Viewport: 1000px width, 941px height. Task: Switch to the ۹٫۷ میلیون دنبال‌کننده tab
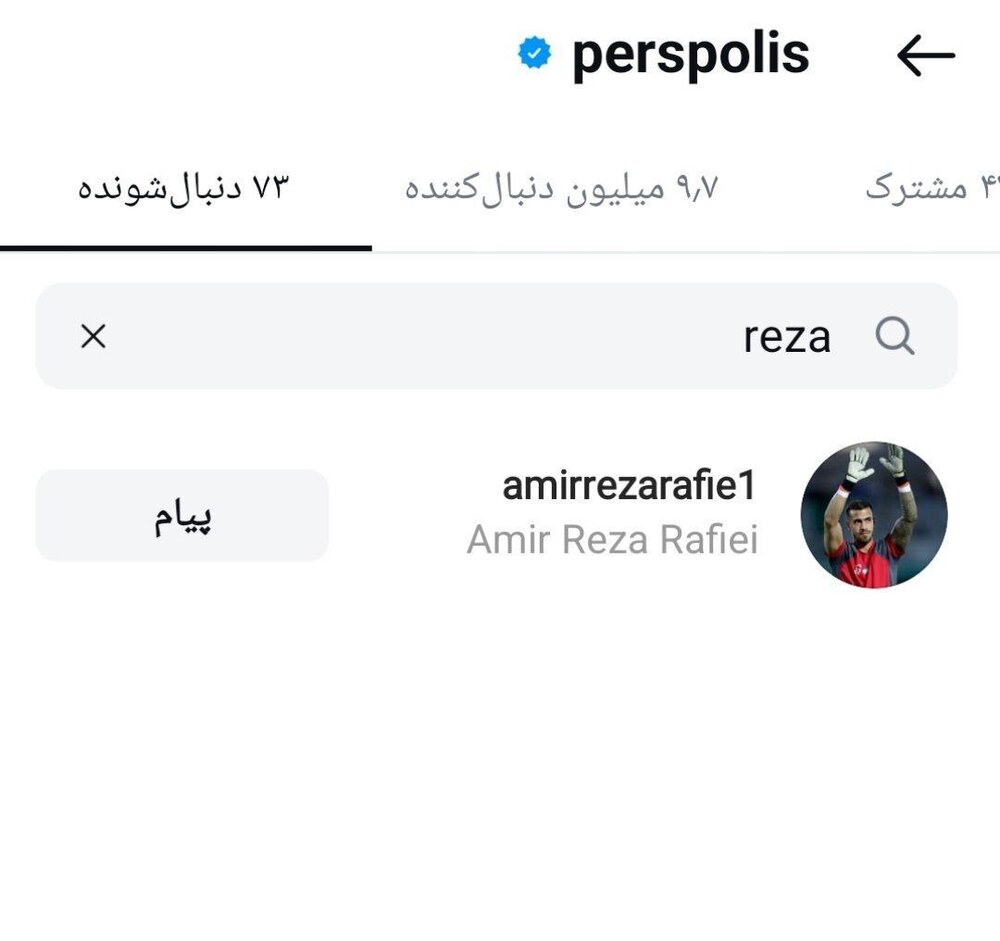pos(562,189)
